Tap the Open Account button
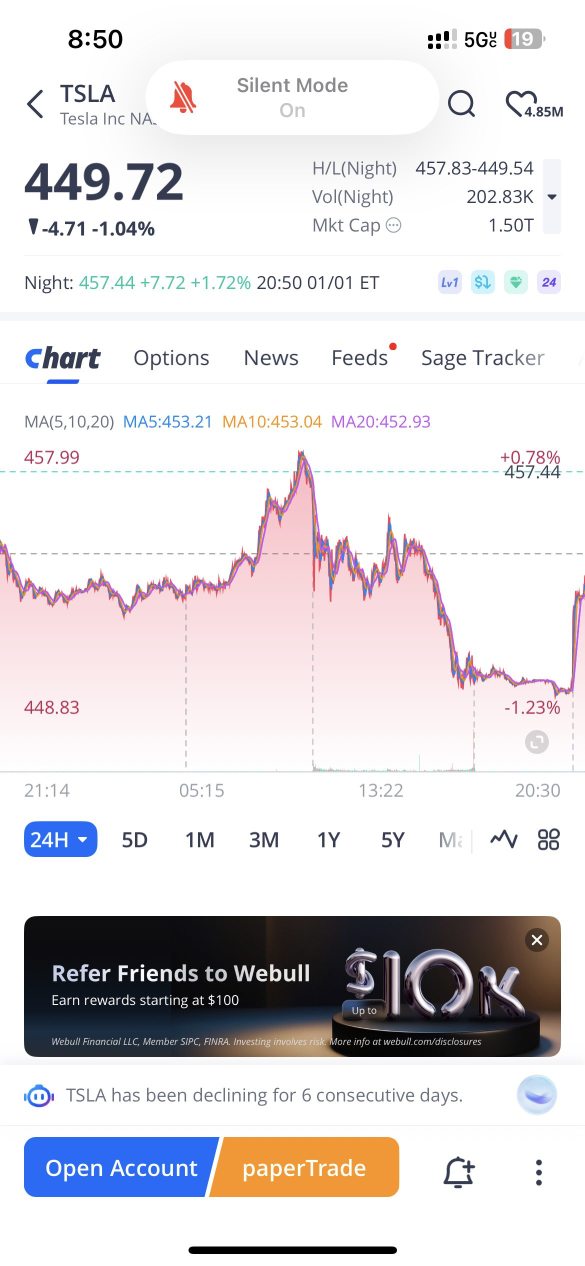This screenshot has width=585, height=1266. pos(121,1168)
